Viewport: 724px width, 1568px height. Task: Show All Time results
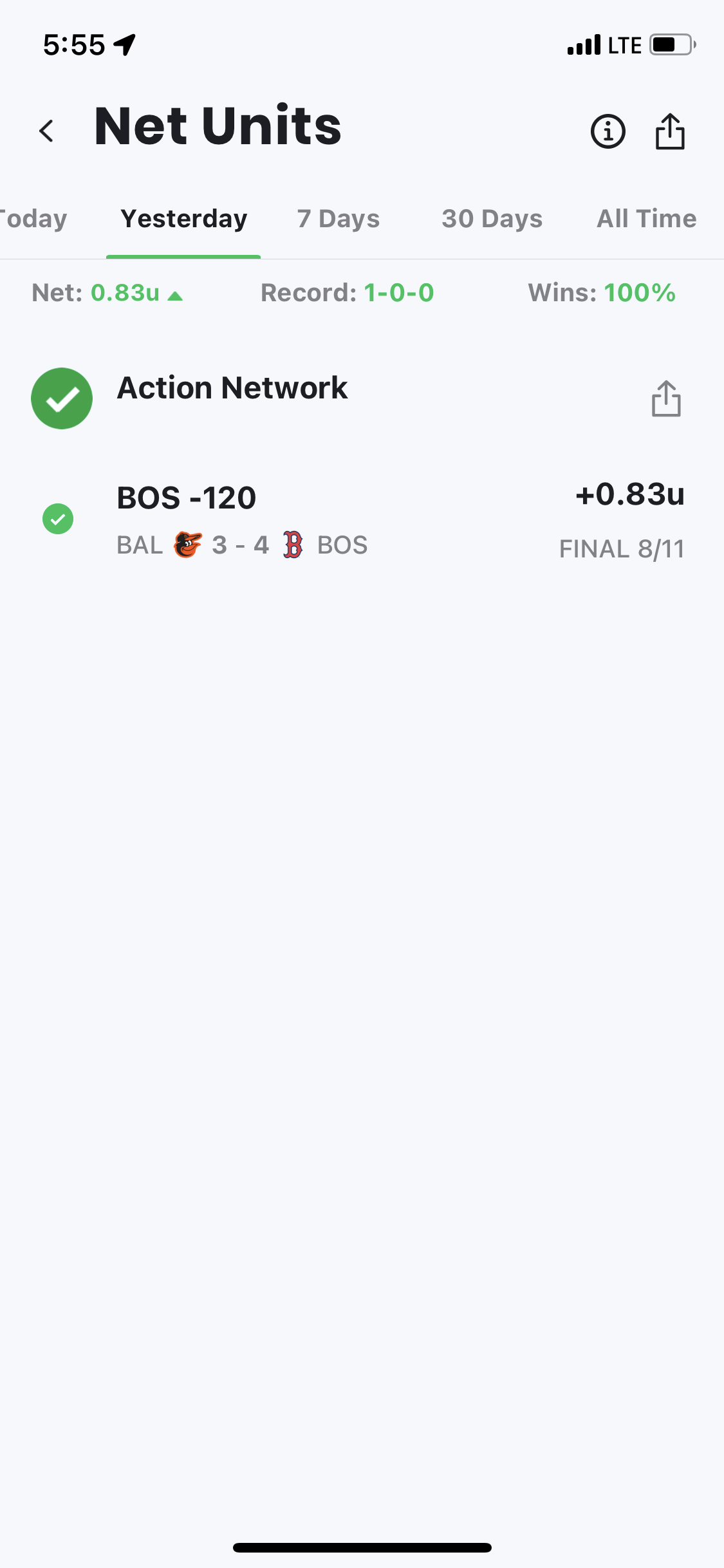pyautogui.click(x=646, y=219)
